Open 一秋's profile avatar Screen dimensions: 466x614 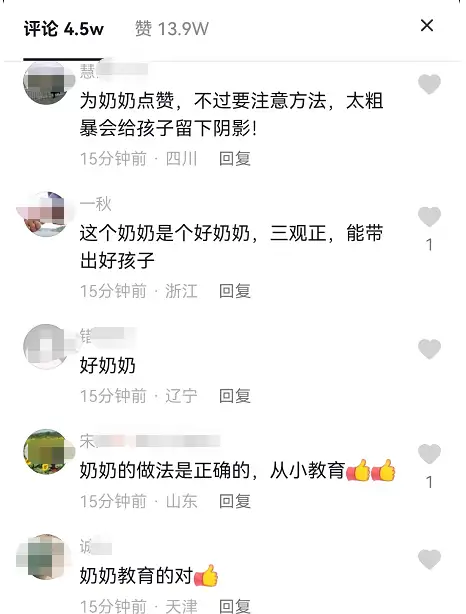pos(43,214)
